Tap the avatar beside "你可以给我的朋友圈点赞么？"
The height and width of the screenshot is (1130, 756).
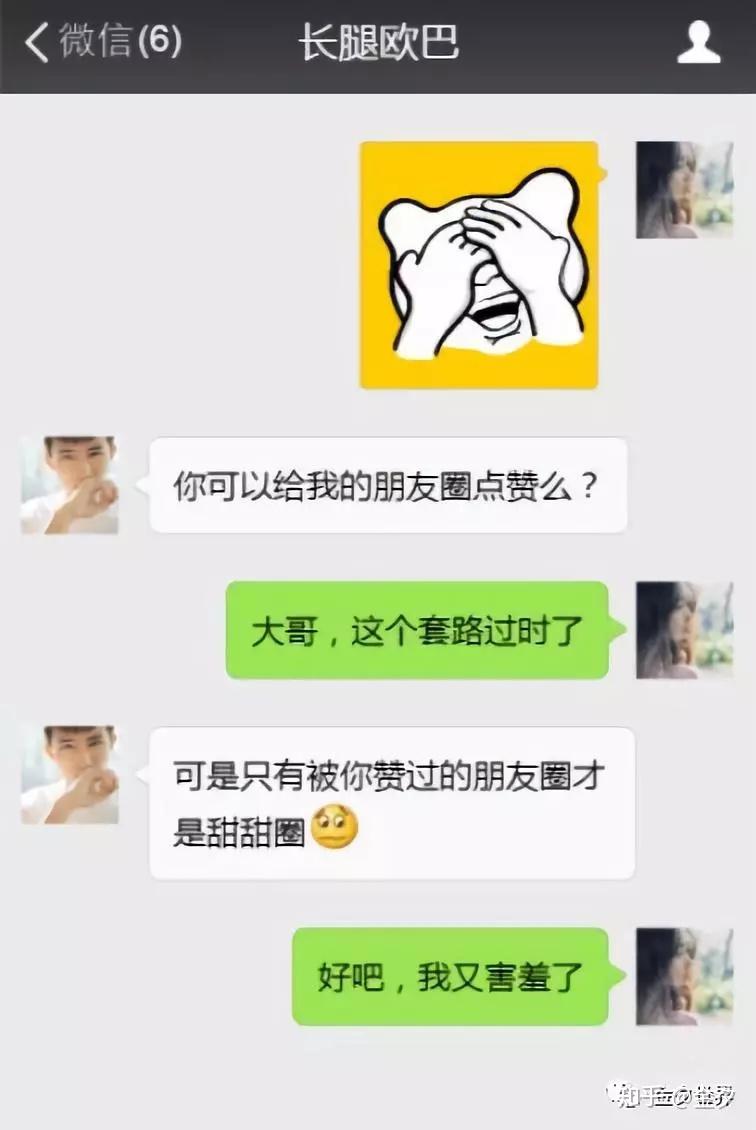tap(70, 485)
